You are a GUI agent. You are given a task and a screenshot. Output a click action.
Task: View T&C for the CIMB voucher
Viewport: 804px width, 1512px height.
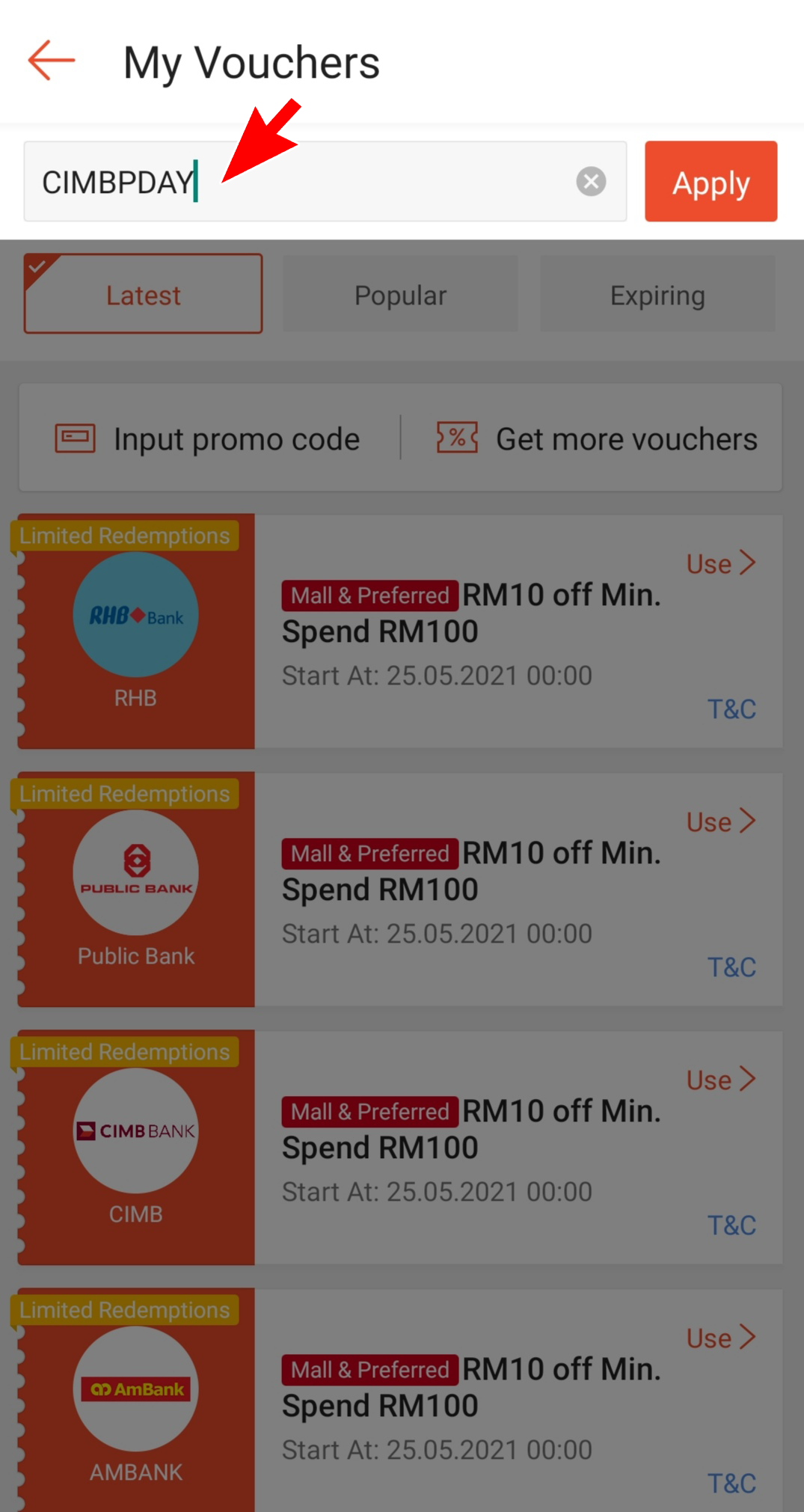coord(731,1225)
